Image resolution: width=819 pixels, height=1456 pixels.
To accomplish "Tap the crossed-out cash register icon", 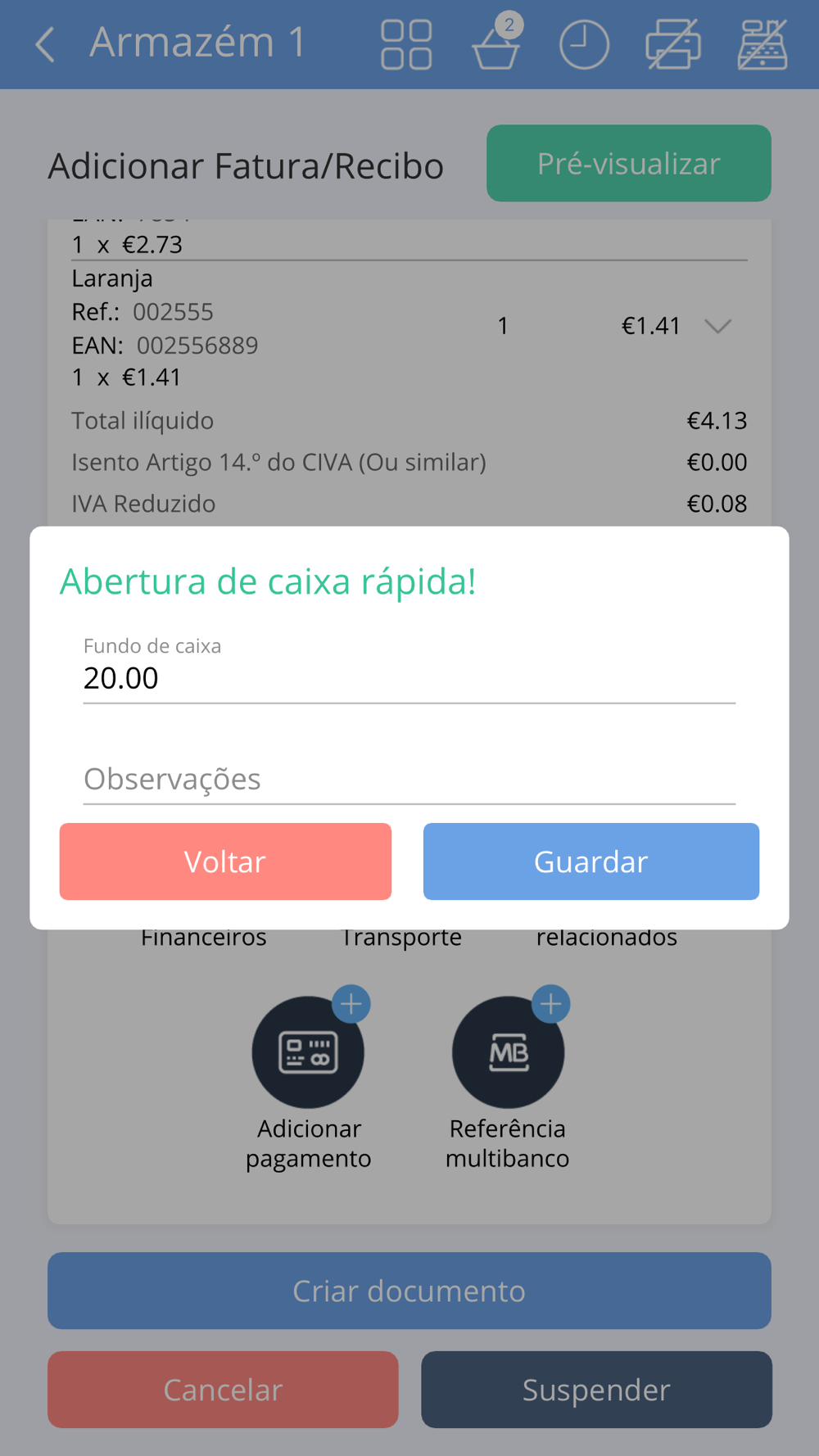I will point(762,44).
